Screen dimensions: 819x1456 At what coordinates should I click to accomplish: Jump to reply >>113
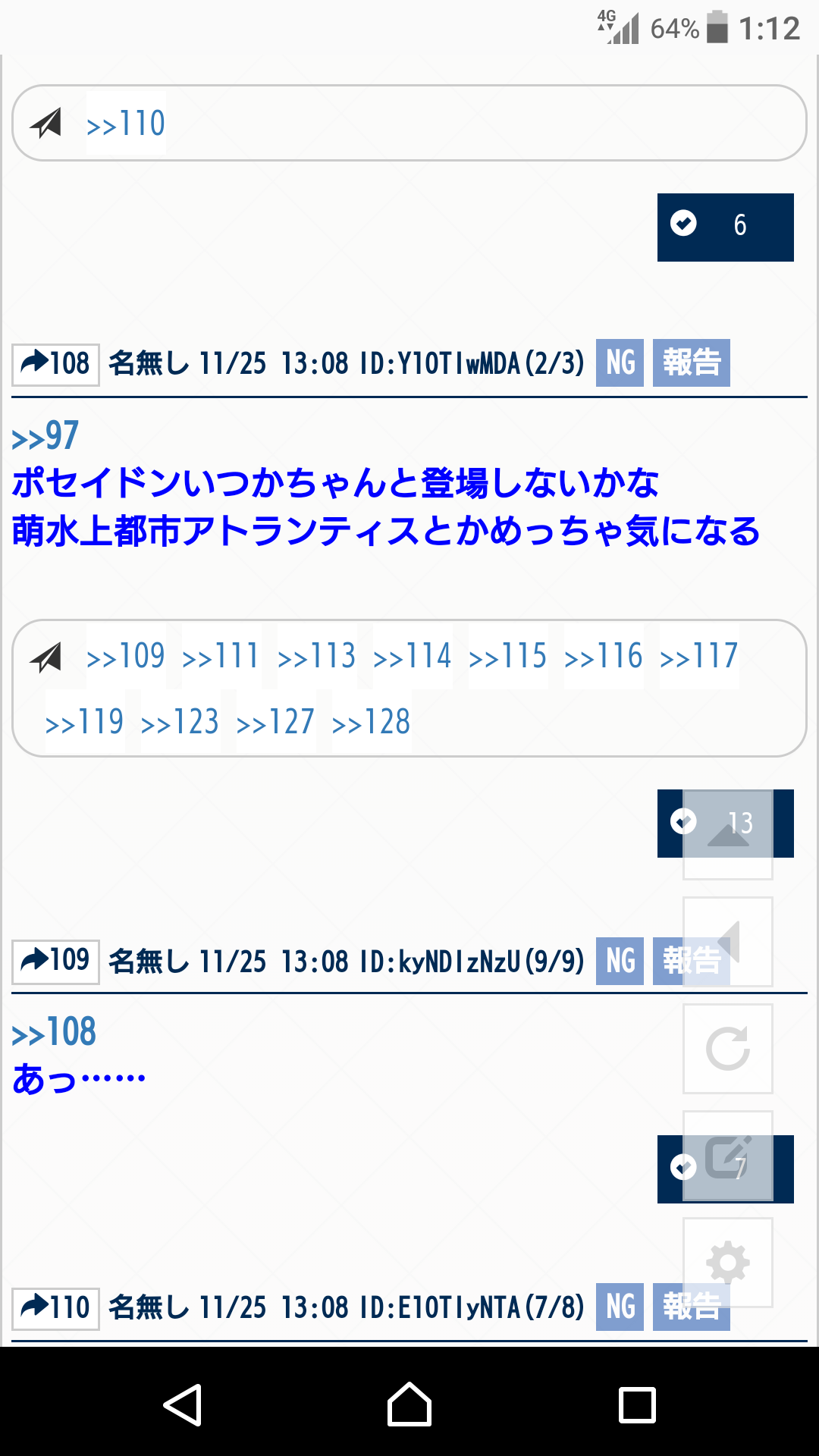tap(317, 657)
